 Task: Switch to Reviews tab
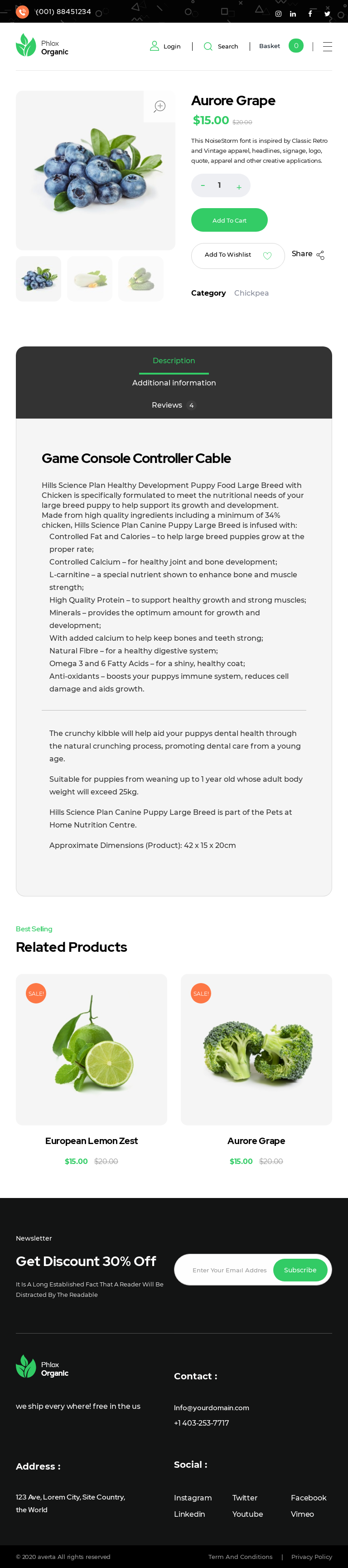click(174, 405)
